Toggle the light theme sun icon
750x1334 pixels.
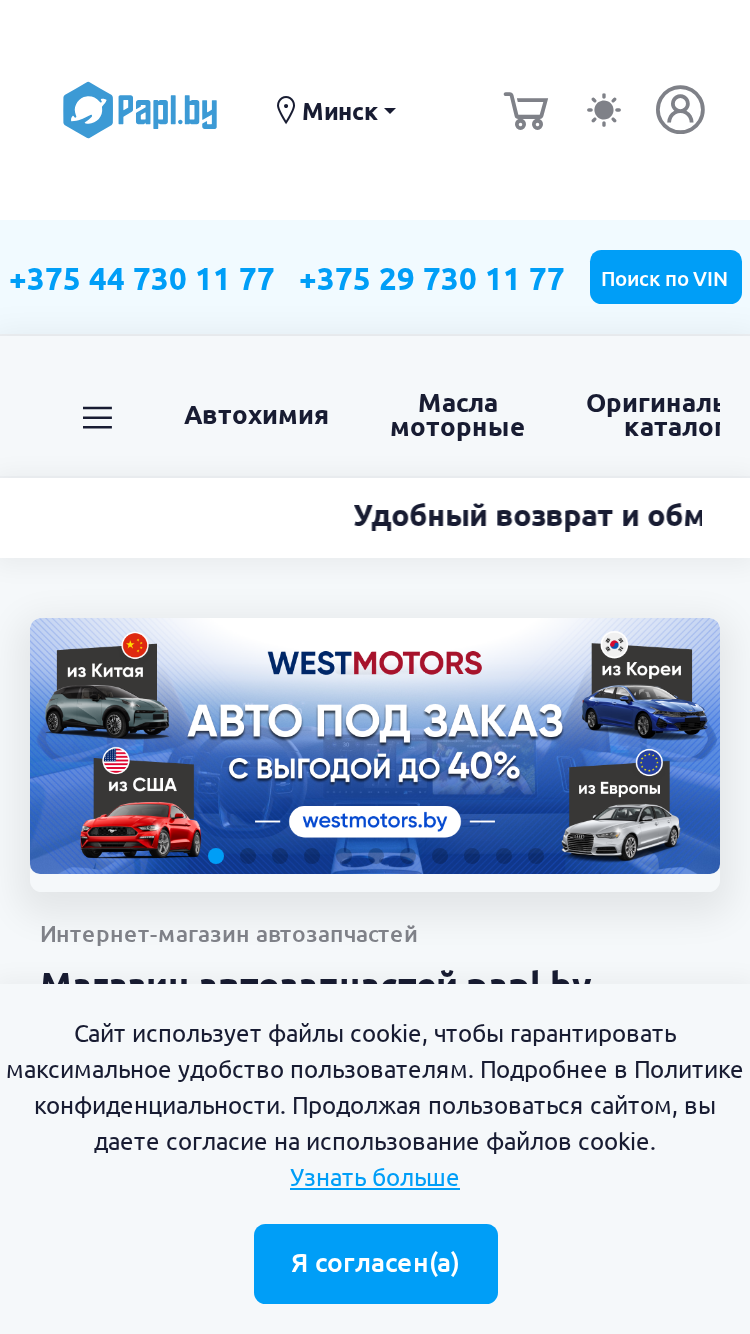pos(604,110)
